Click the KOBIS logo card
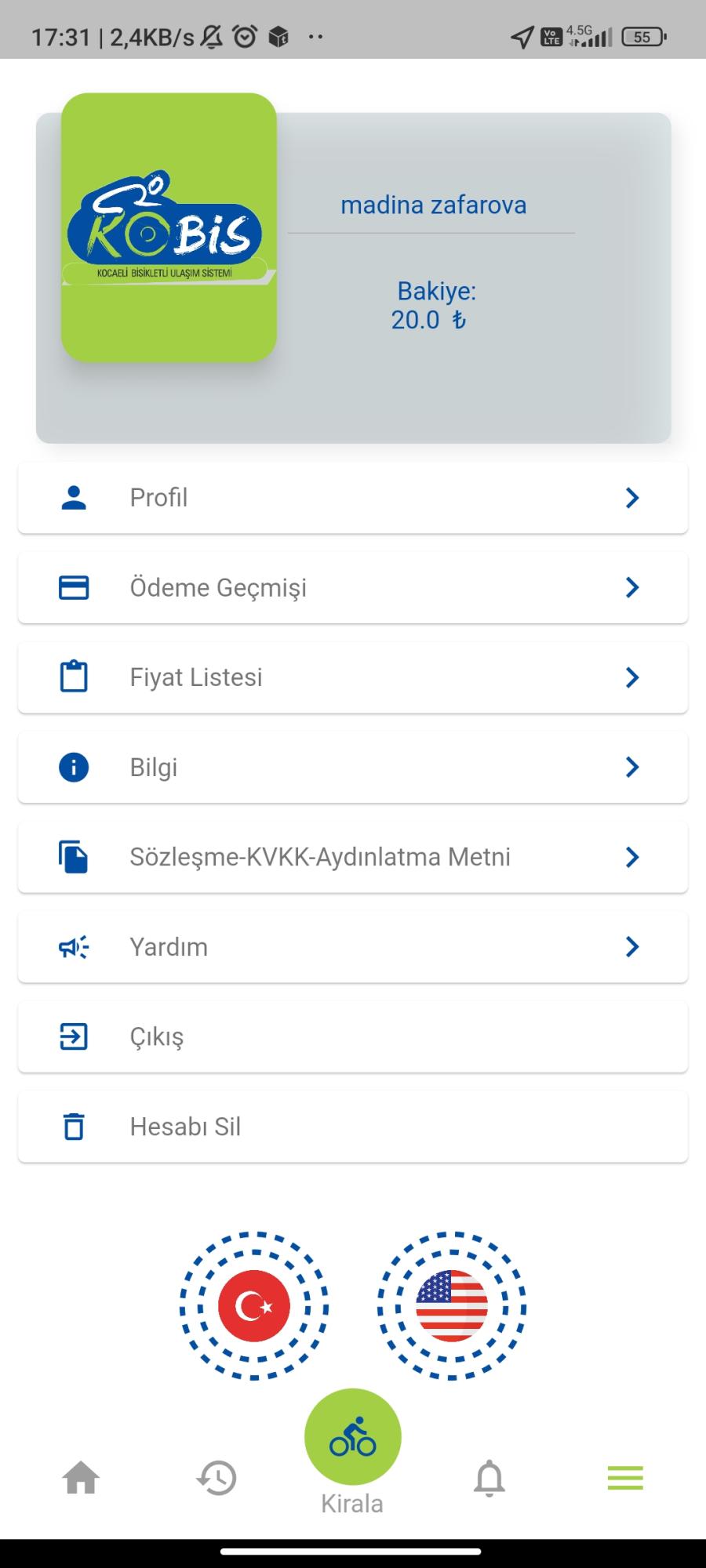Image resolution: width=706 pixels, height=1568 pixels. (169, 227)
